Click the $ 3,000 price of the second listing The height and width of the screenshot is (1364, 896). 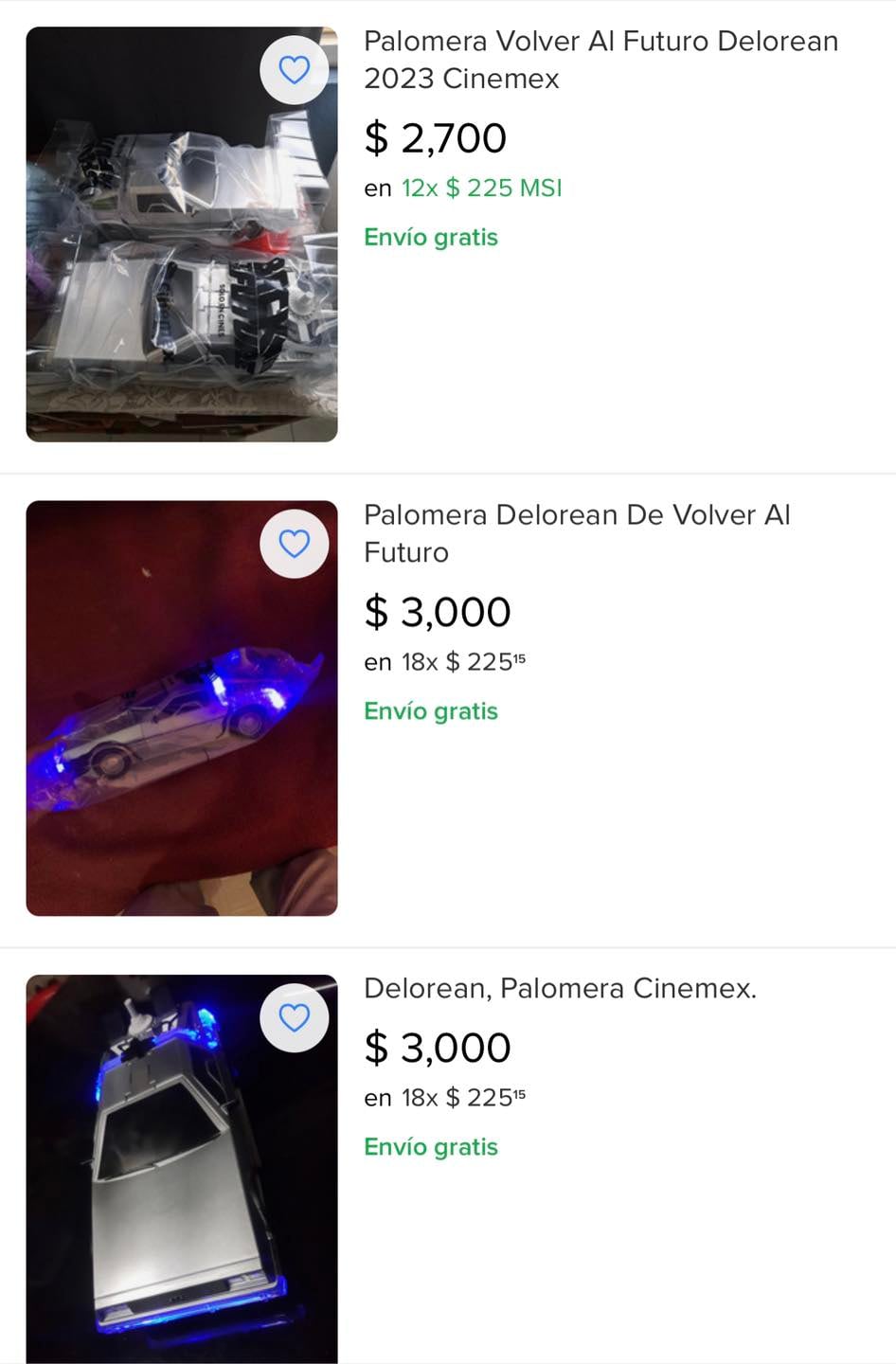[x=438, y=611]
